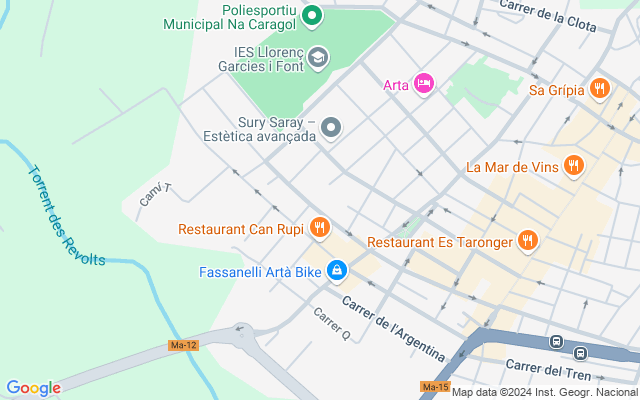Open the Poliesportiu Municipal Na Caragol marker
This screenshot has height=400, width=640.
click(312, 16)
